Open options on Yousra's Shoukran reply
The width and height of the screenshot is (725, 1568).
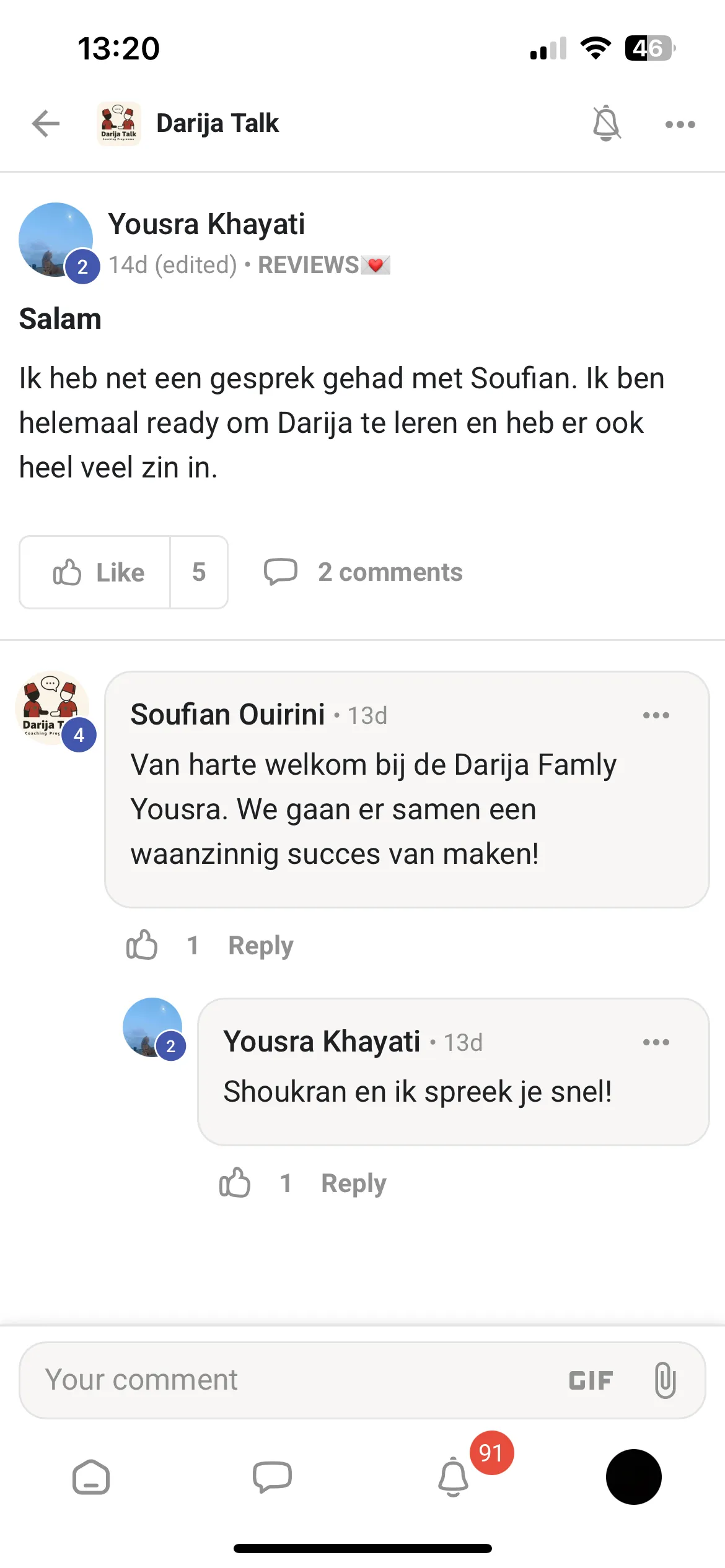[656, 1042]
